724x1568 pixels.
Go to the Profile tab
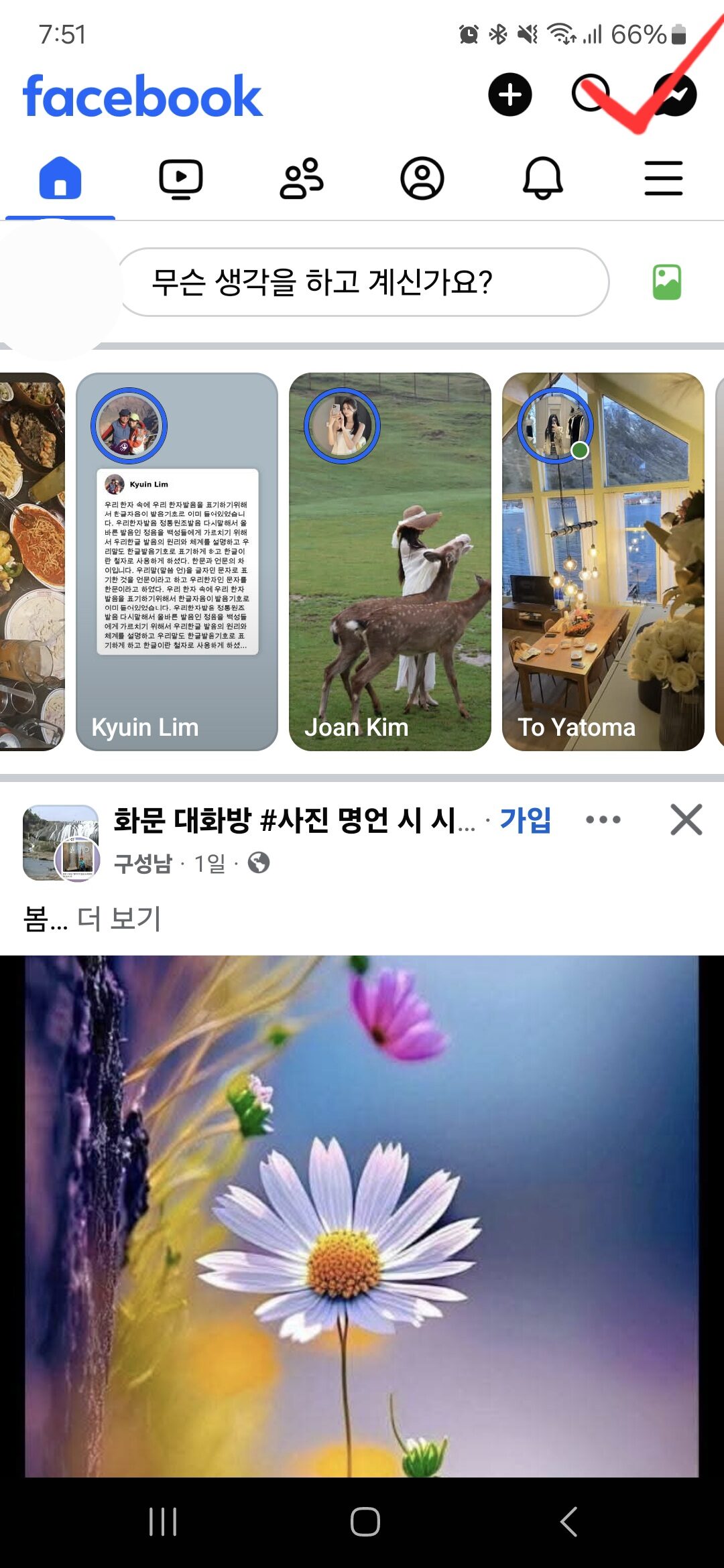click(422, 178)
